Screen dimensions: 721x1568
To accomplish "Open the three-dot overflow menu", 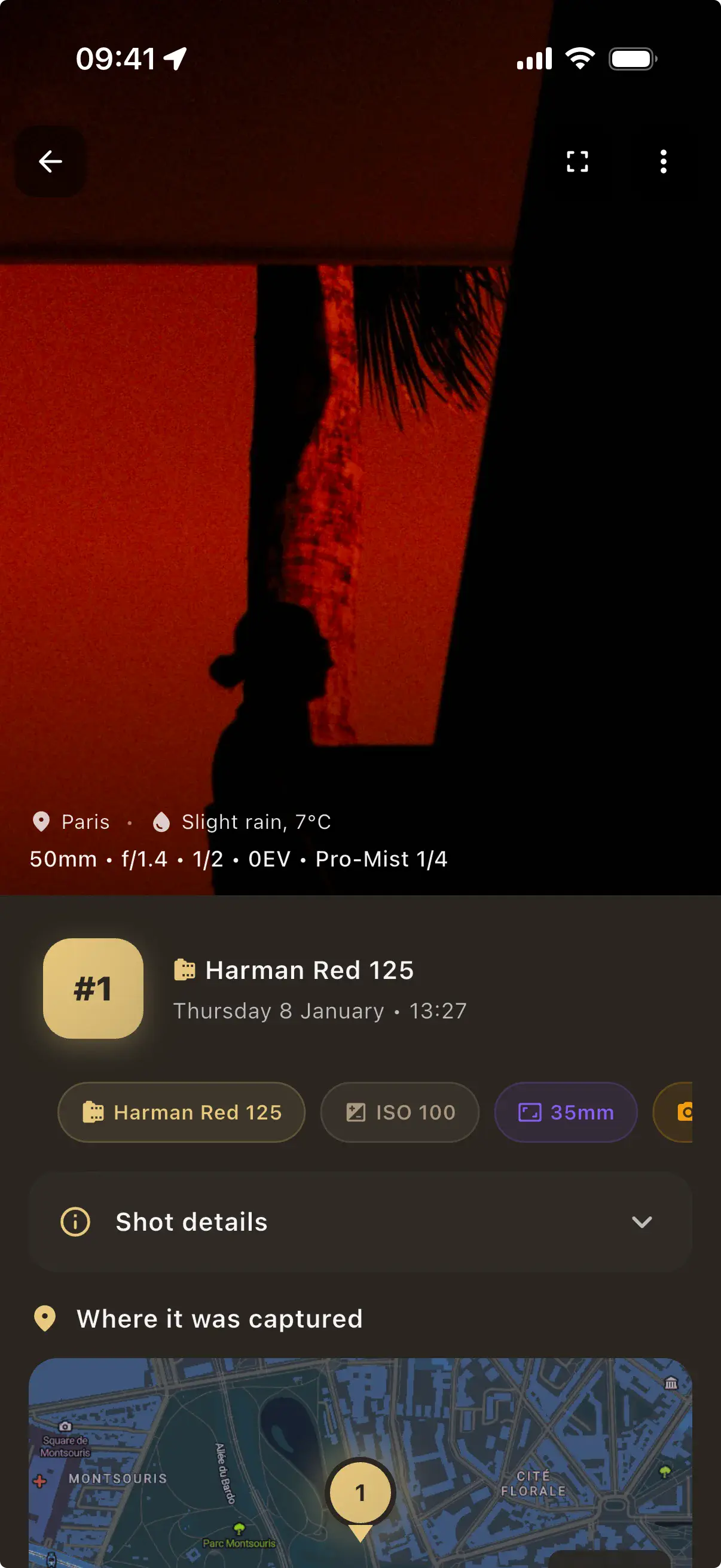I will tap(663, 161).
